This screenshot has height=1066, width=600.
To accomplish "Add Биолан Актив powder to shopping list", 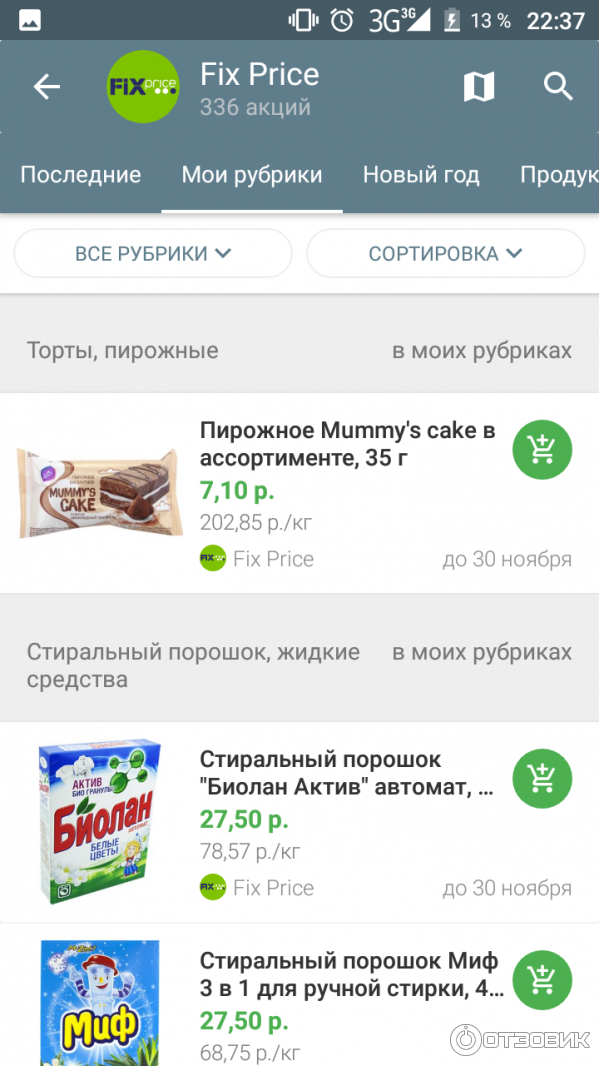I will (x=542, y=778).
